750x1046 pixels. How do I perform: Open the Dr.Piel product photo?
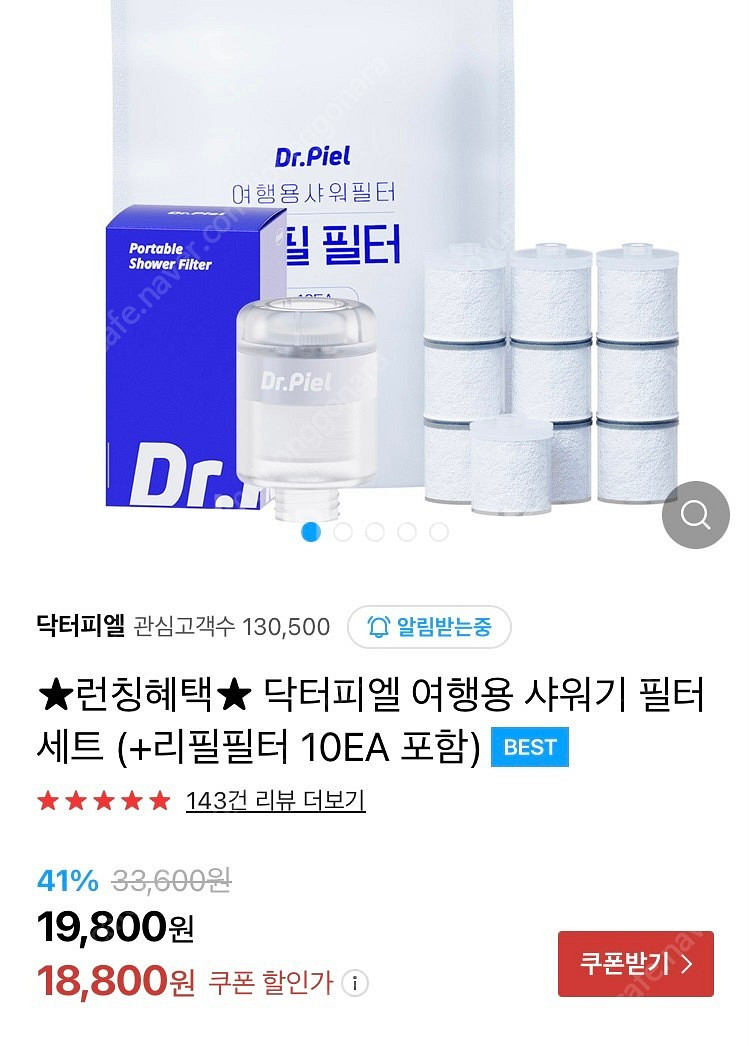coord(375,260)
